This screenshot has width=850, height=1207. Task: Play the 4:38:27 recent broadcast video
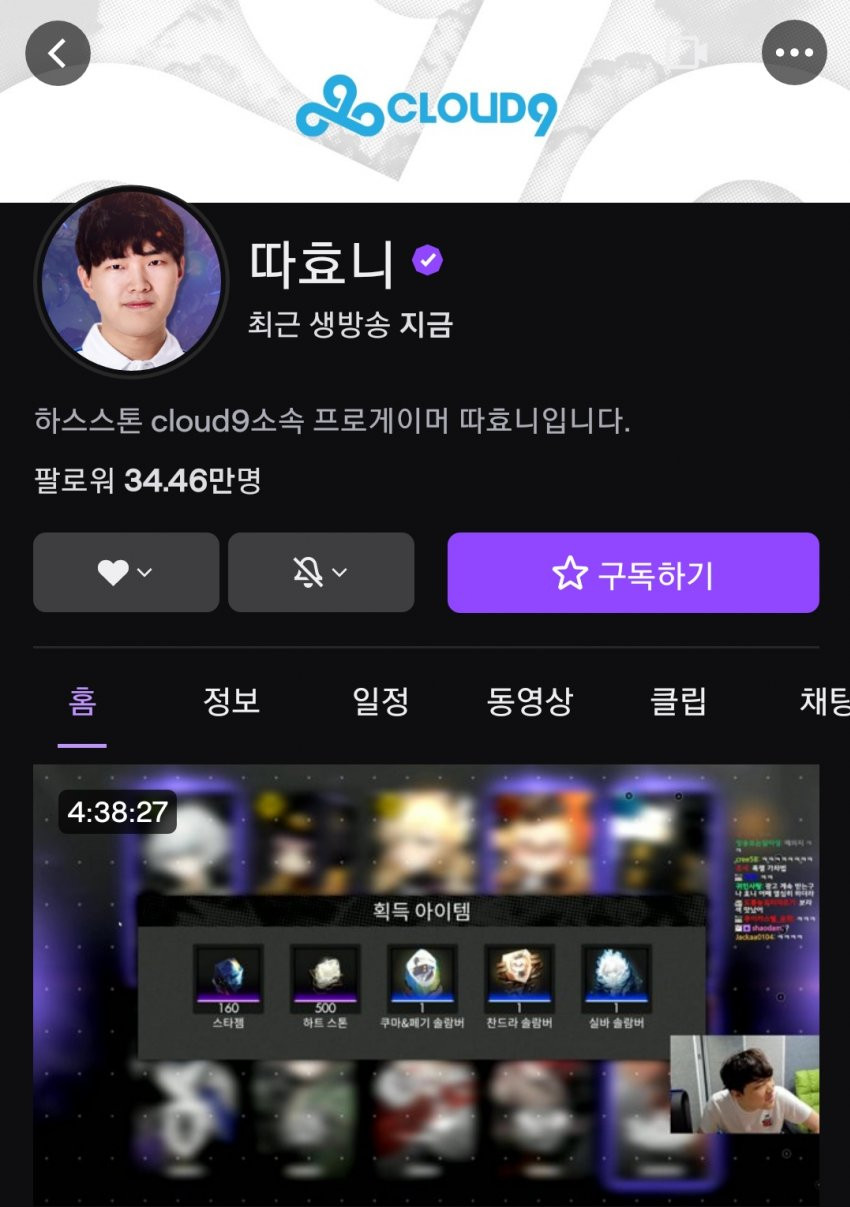[426, 985]
